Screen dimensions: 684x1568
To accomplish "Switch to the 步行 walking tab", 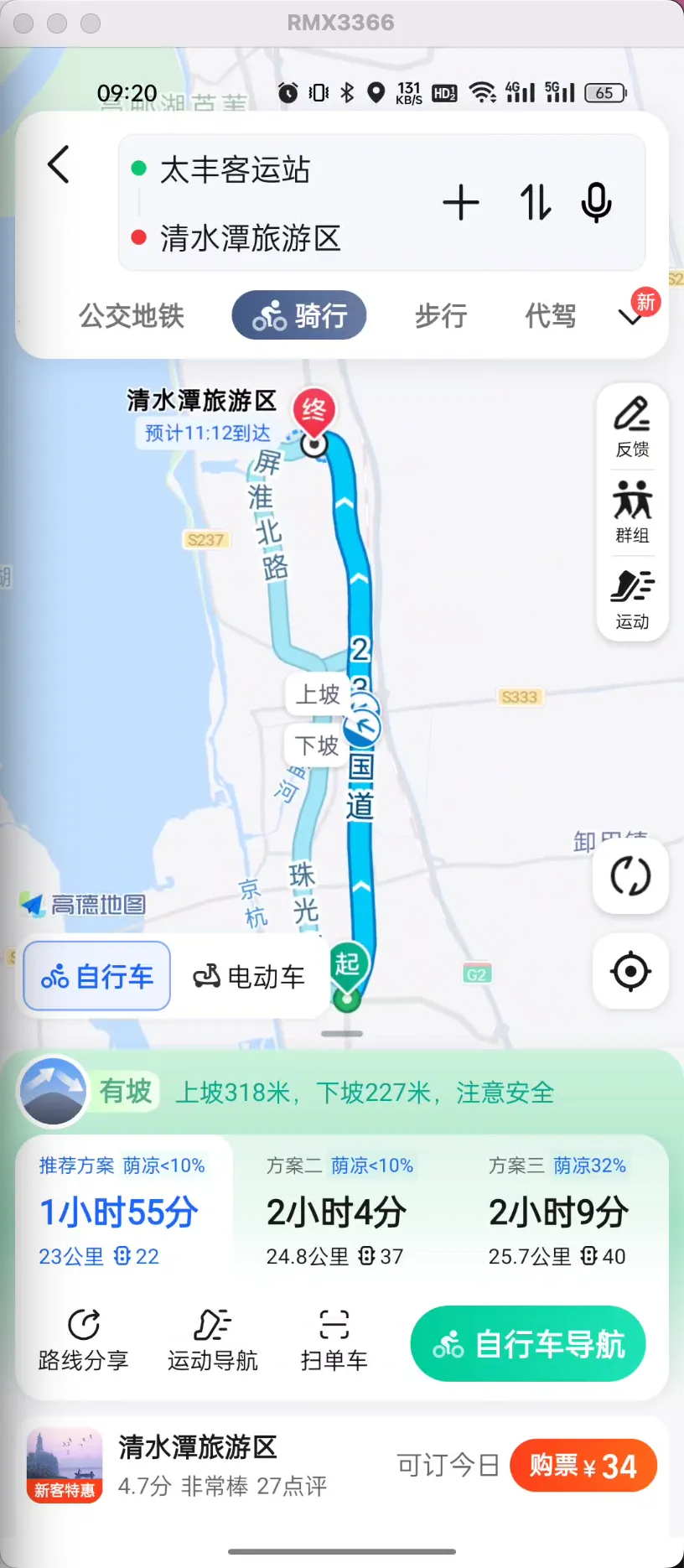I will click(441, 316).
